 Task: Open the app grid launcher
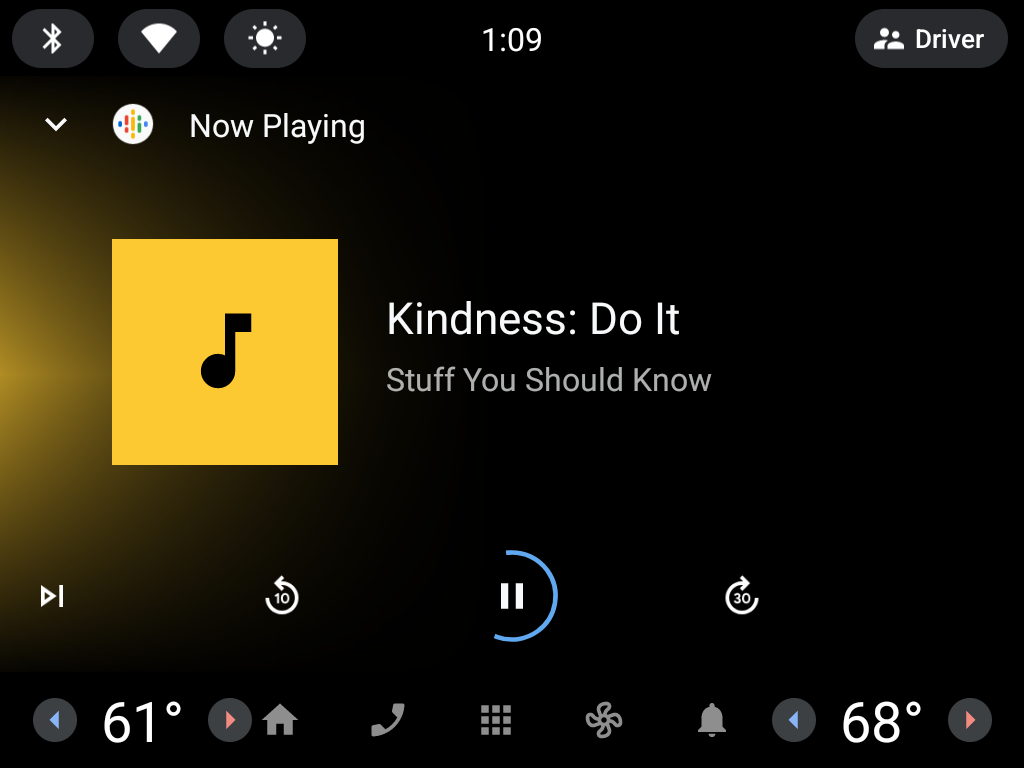[x=496, y=720]
